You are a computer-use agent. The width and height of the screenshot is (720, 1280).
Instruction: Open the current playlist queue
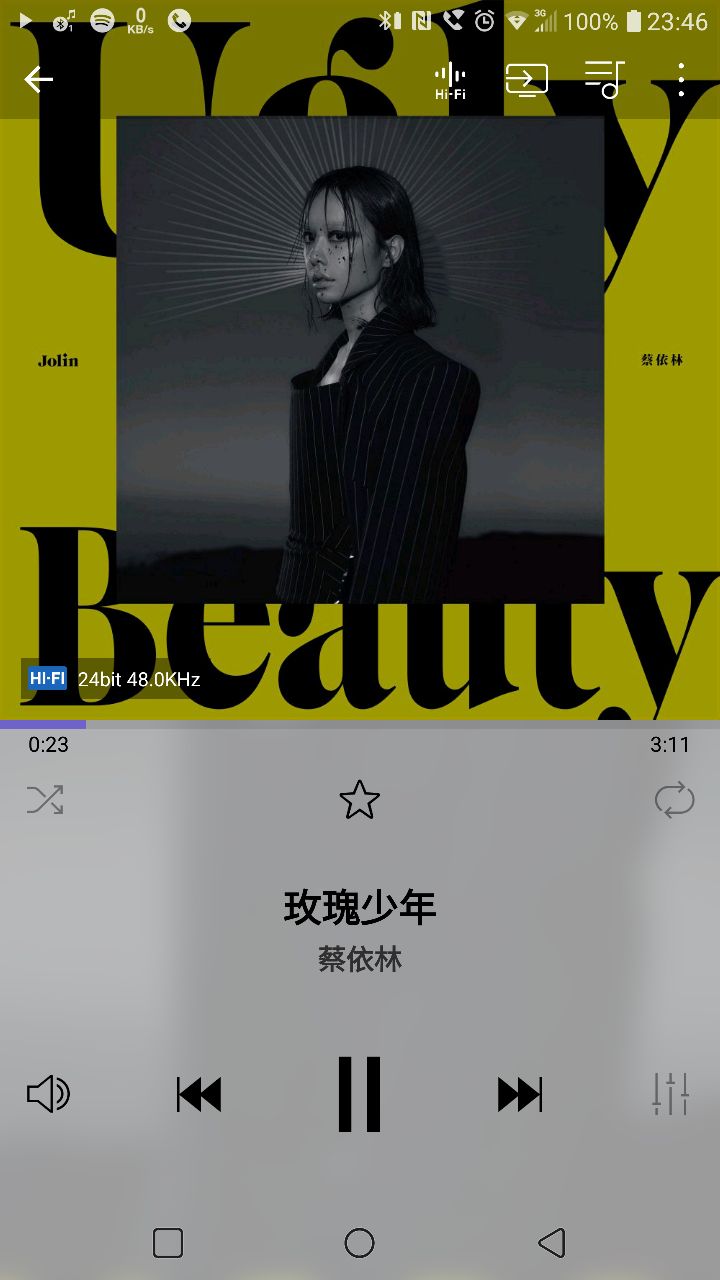coord(604,80)
